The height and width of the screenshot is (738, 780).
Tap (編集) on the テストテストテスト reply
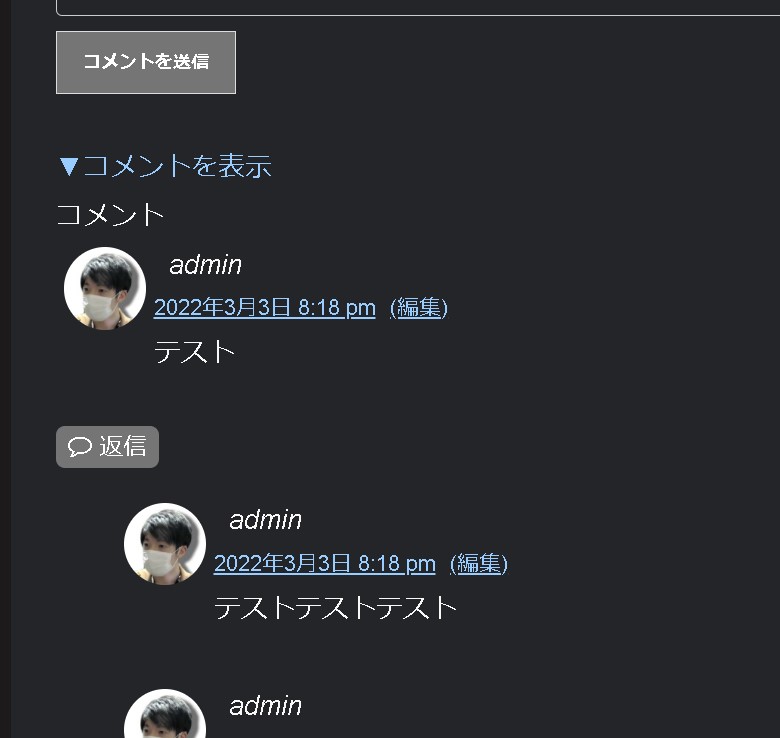(479, 564)
